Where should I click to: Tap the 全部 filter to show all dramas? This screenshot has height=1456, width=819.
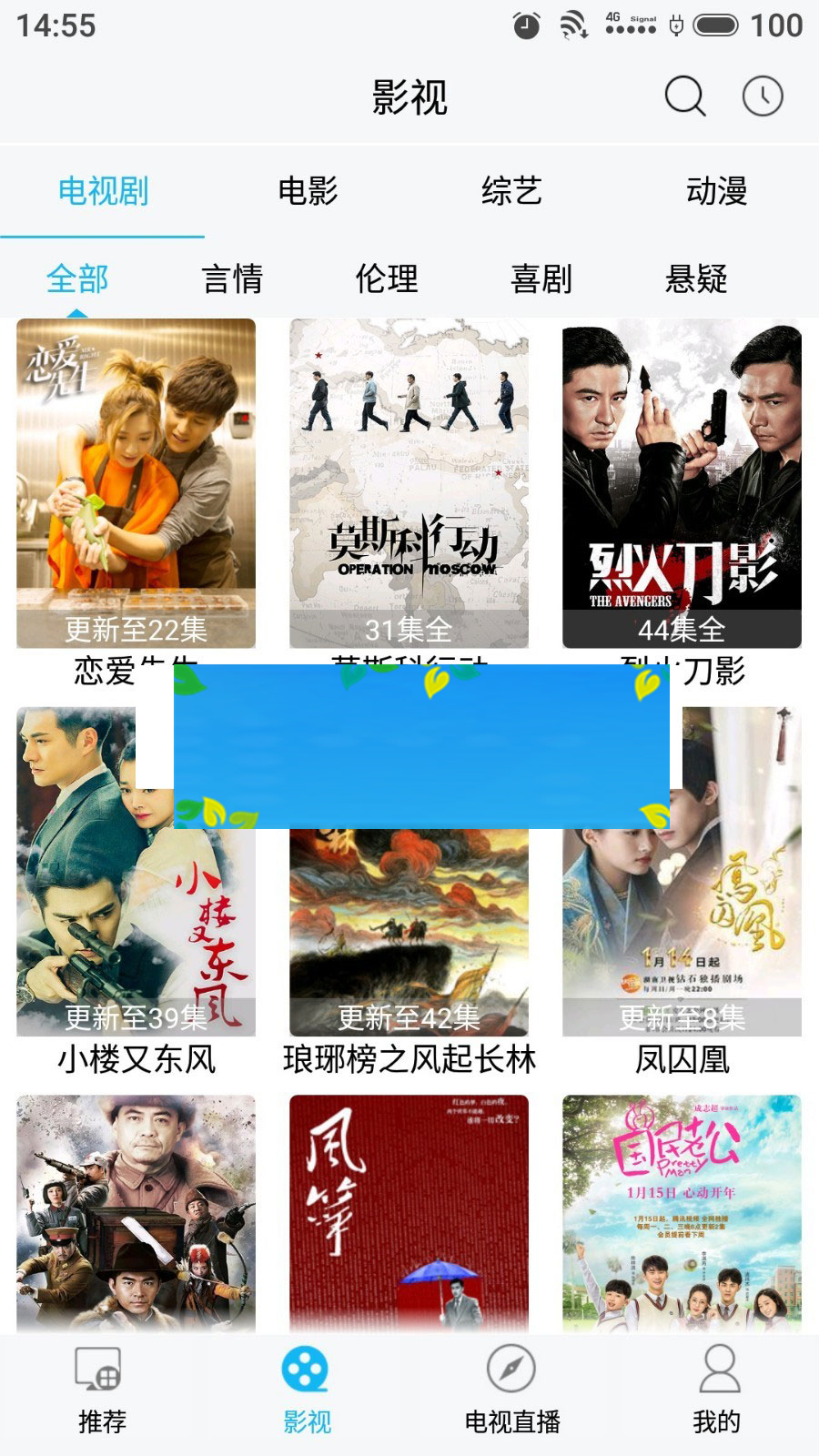[x=77, y=279]
